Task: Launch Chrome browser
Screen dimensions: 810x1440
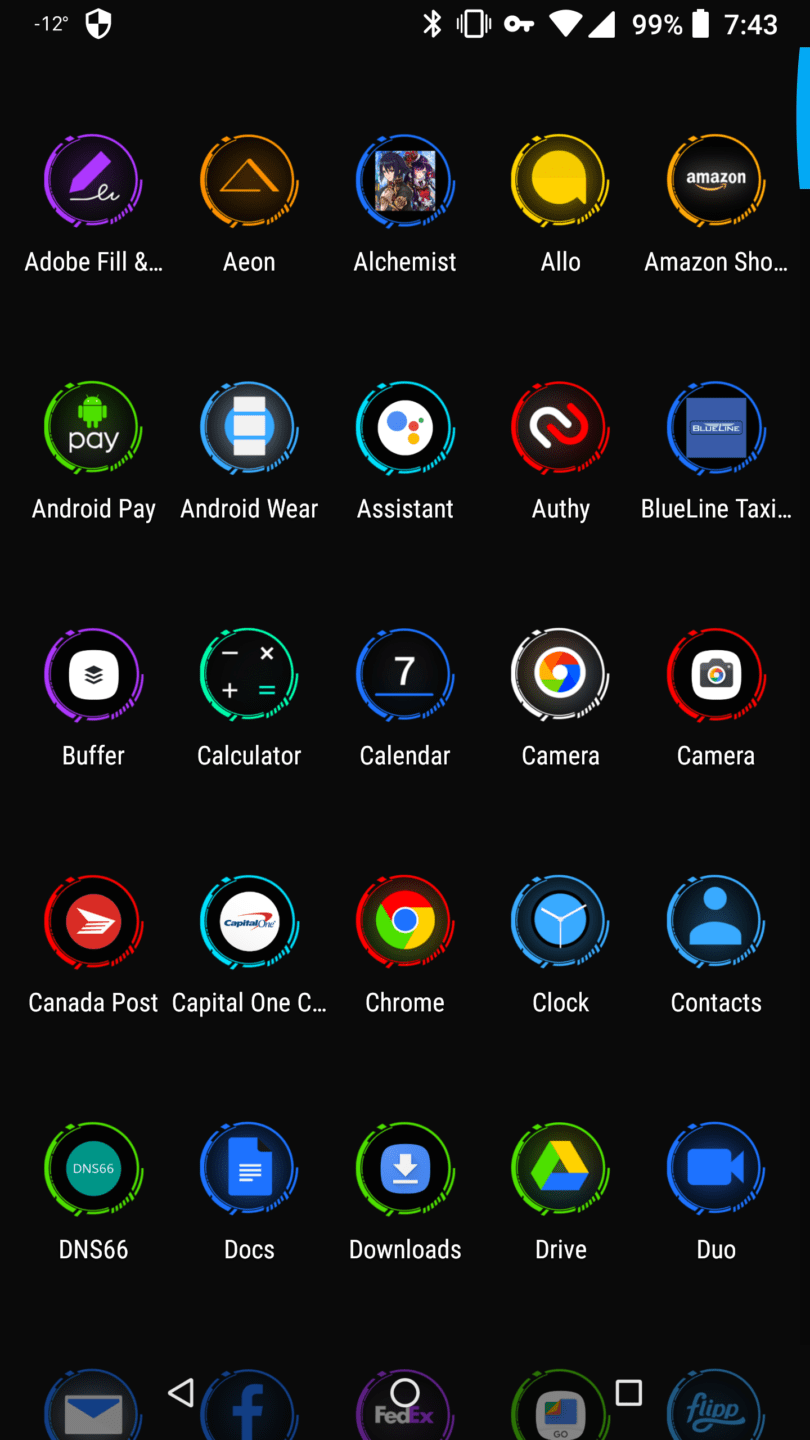Action: coord(405,923)
